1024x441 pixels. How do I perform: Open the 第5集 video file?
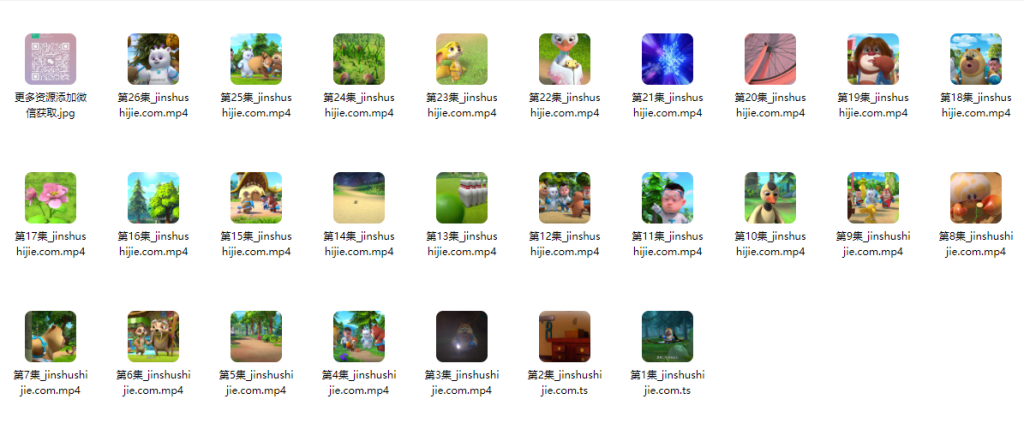click(x=256, y=336)
